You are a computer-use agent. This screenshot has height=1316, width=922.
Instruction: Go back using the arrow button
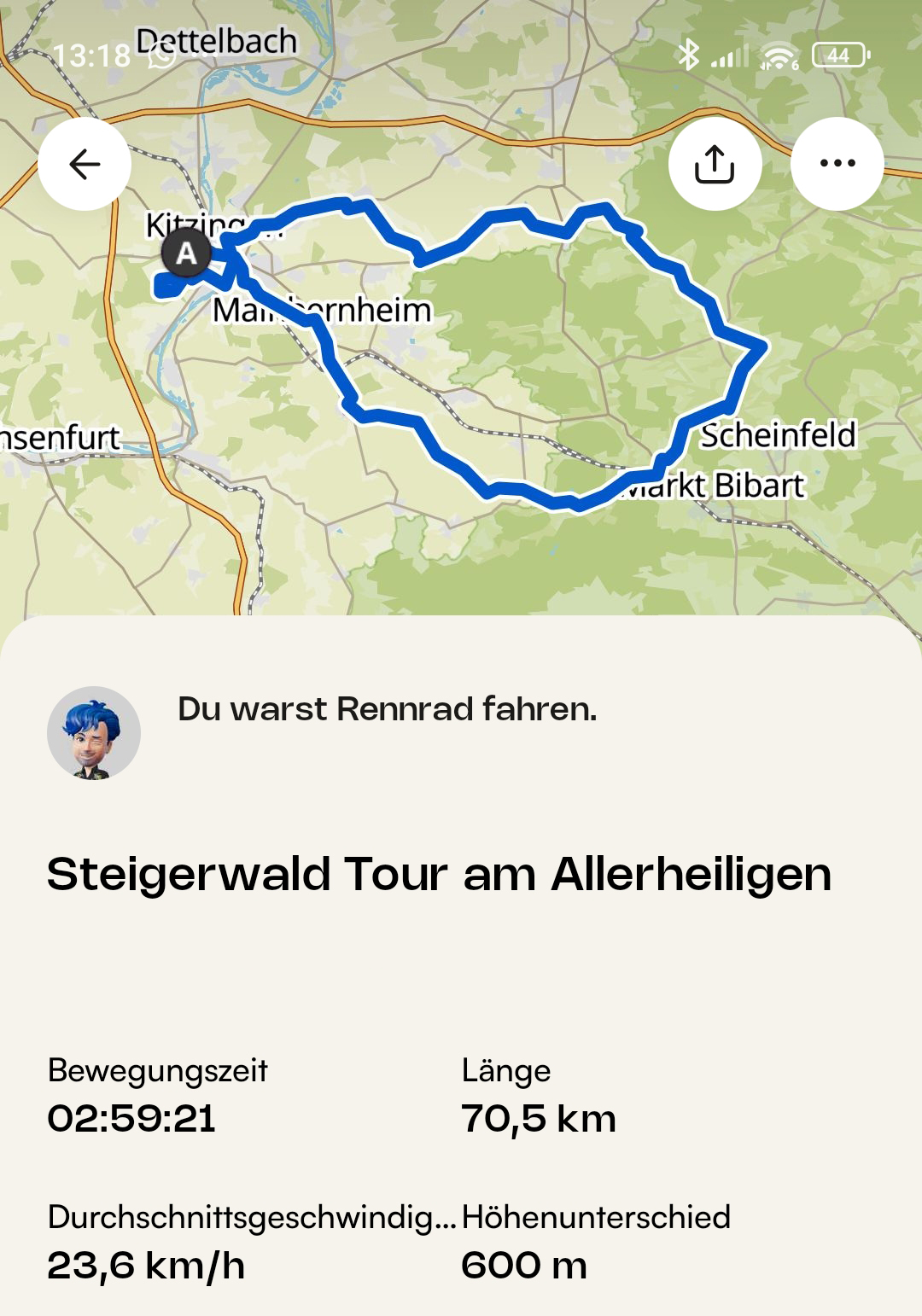pos(85,164)
